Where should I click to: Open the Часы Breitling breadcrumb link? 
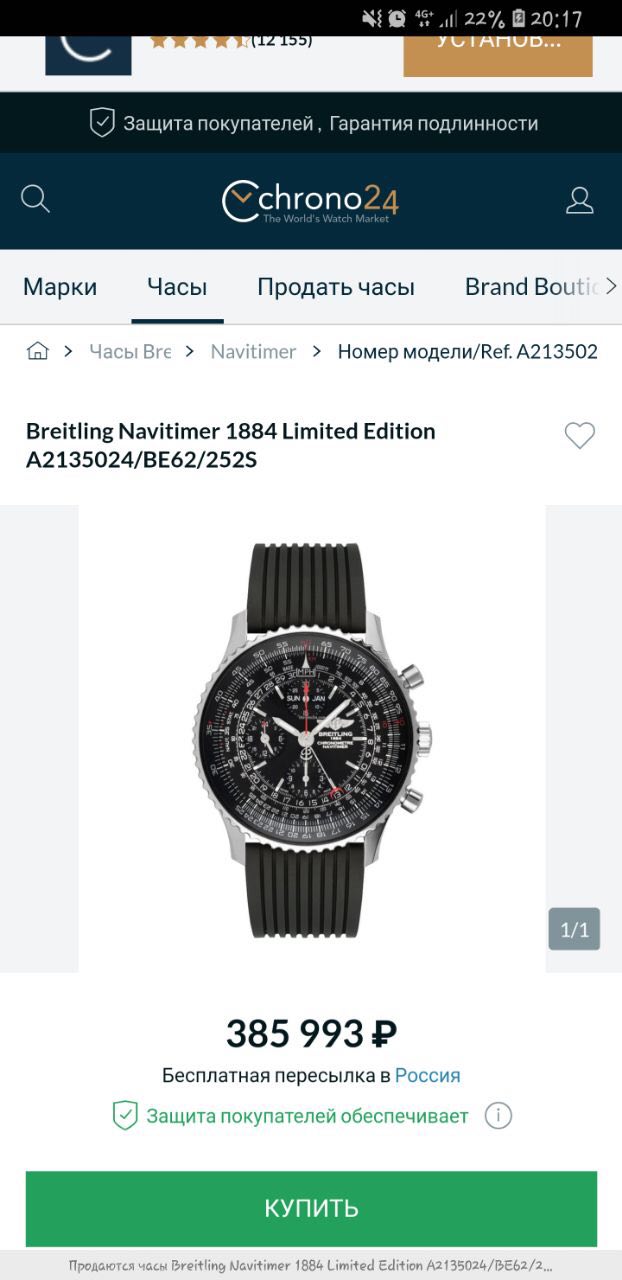(130, 351)
